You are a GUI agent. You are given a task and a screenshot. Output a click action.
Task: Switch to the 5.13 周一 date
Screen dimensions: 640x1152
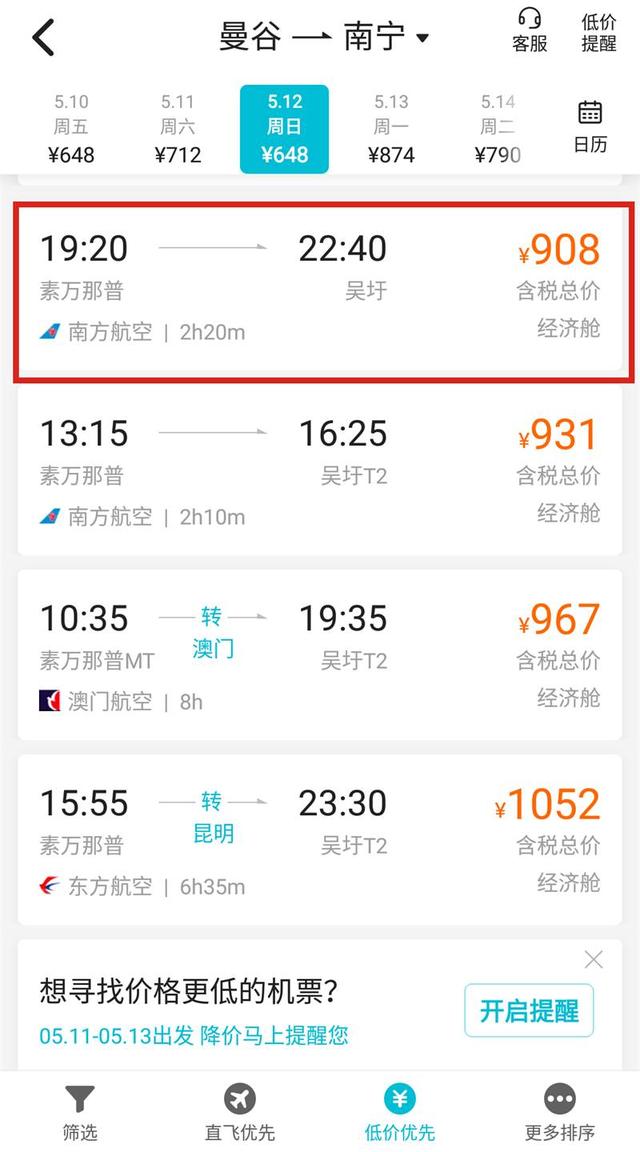[x=391, y=128]
